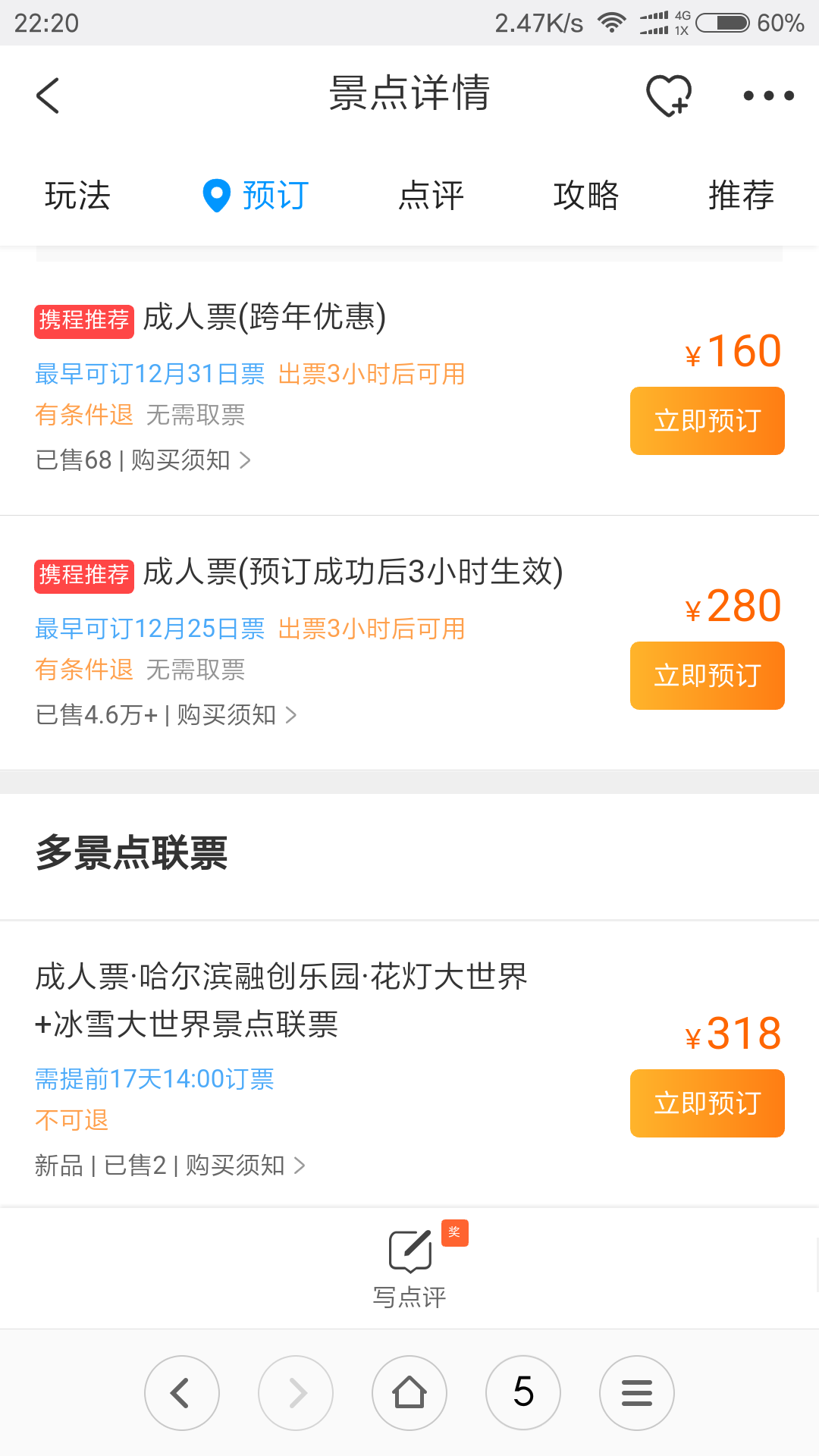Go back from the 景点详情 page

click(x=48, y=96)
